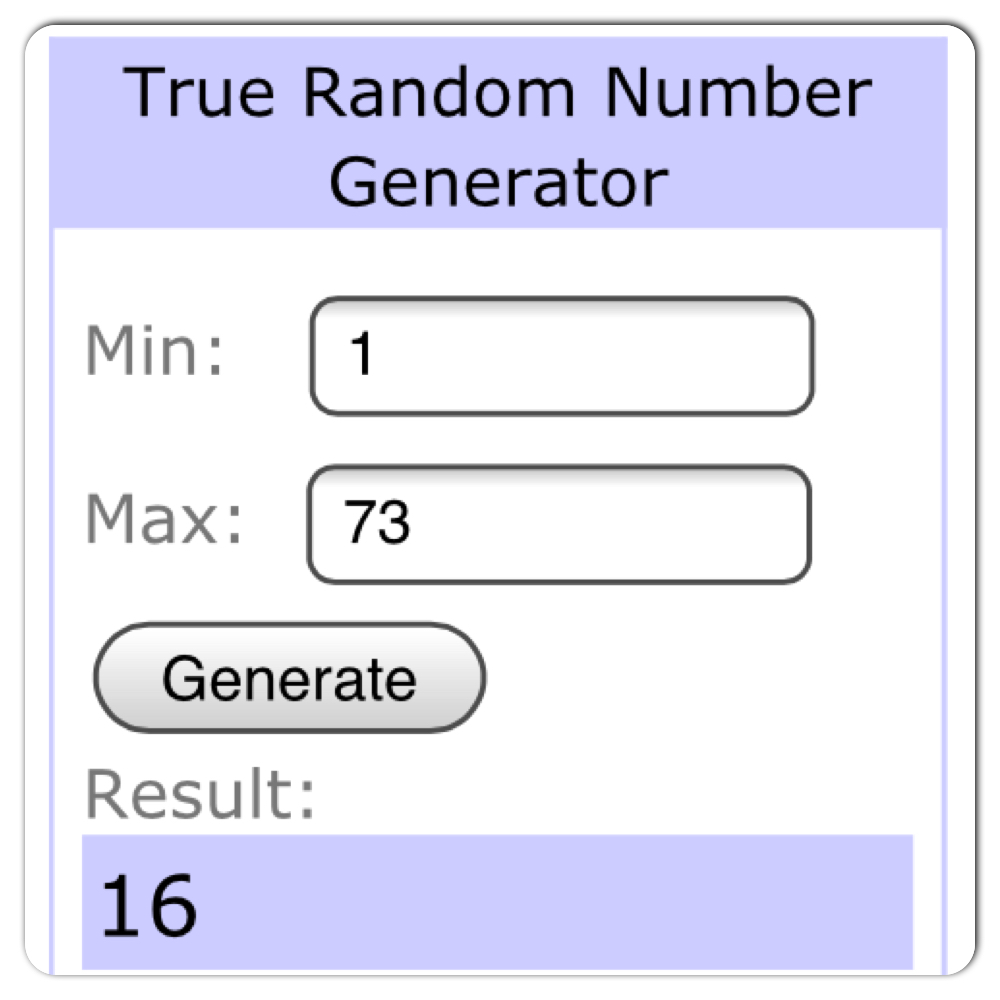The image size is (1000, 1000).
Task: Tap the Max input field
Action: 559,524
